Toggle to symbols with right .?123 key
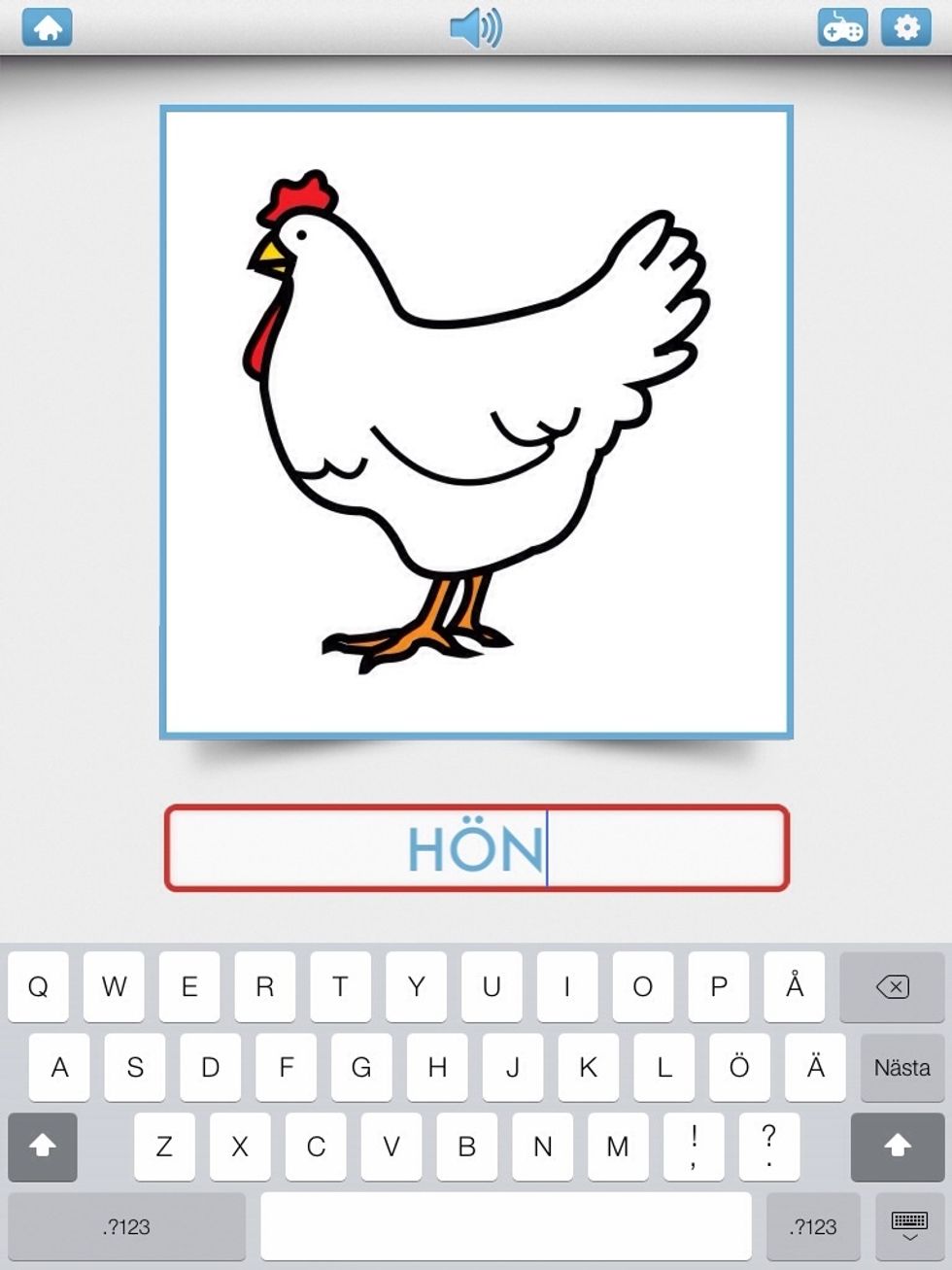 click(x=814, y=1225)
